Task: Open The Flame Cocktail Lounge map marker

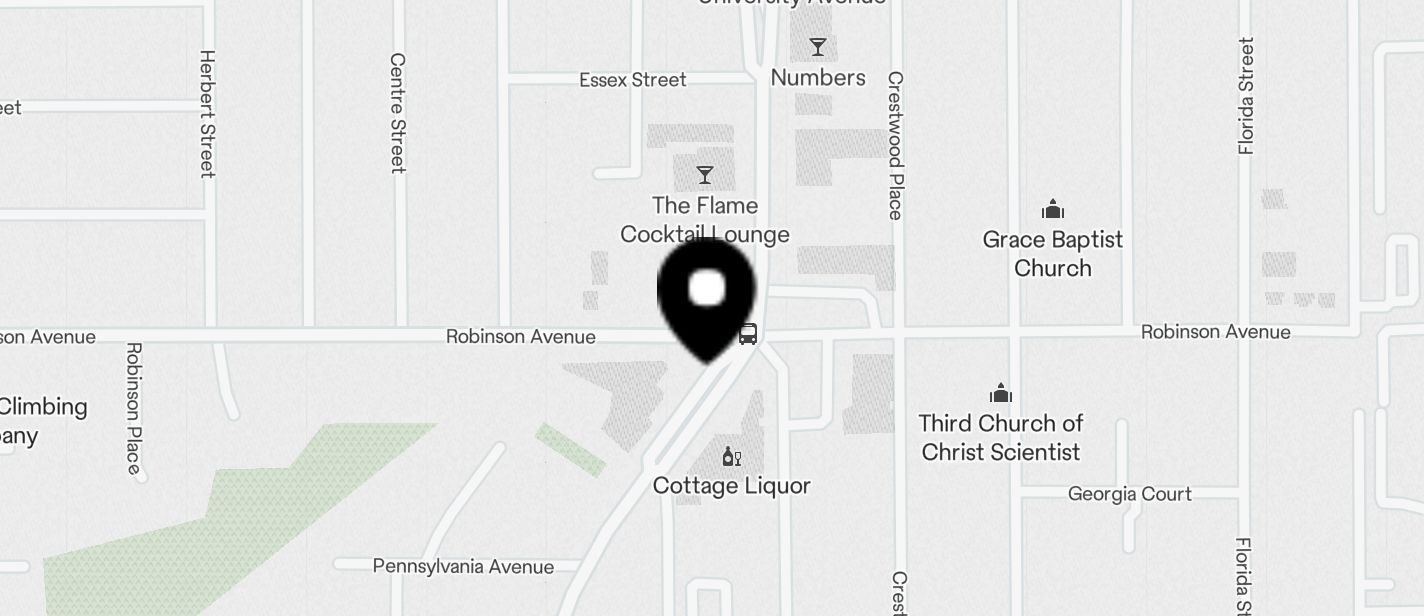Action: tap(705, 176)
